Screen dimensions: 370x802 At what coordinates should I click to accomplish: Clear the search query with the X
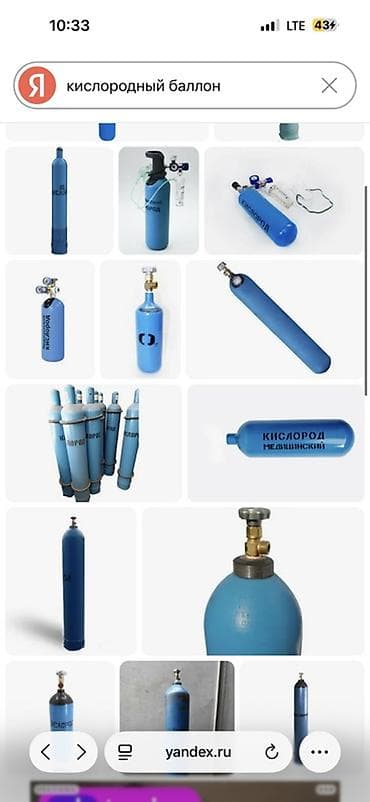(x=330, y=85)
